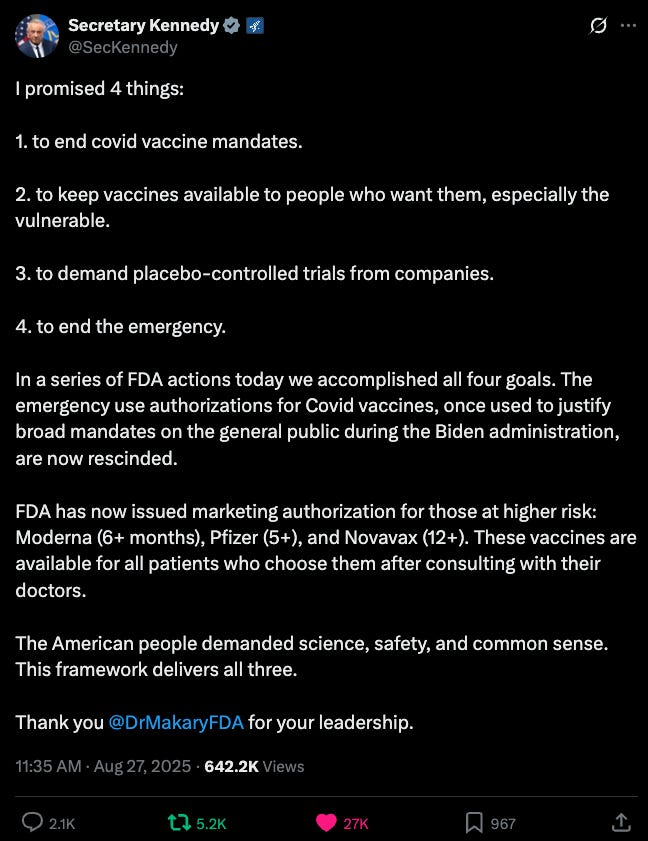
Task: Open the @SecKennedy handle
Action: coord(122,47)
